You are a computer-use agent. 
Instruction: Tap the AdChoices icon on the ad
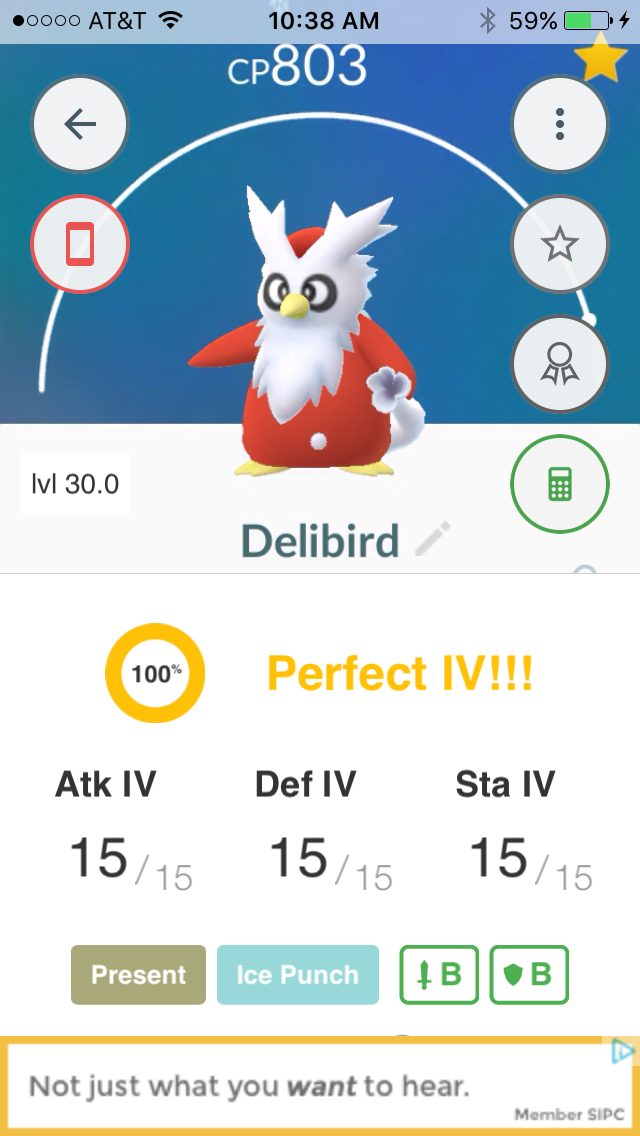click(621, 1051)
